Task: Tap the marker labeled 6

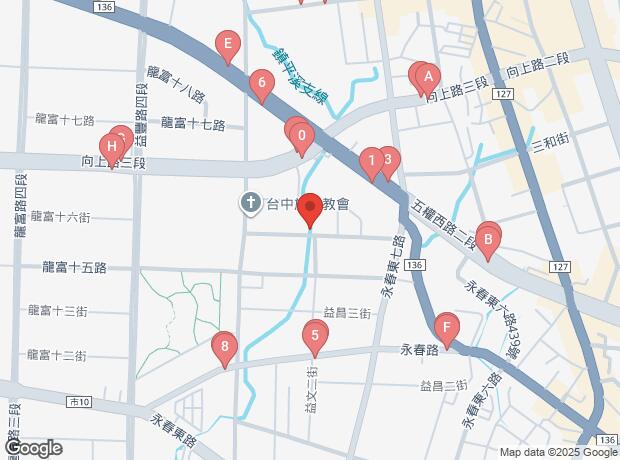Action: point(262,84)
